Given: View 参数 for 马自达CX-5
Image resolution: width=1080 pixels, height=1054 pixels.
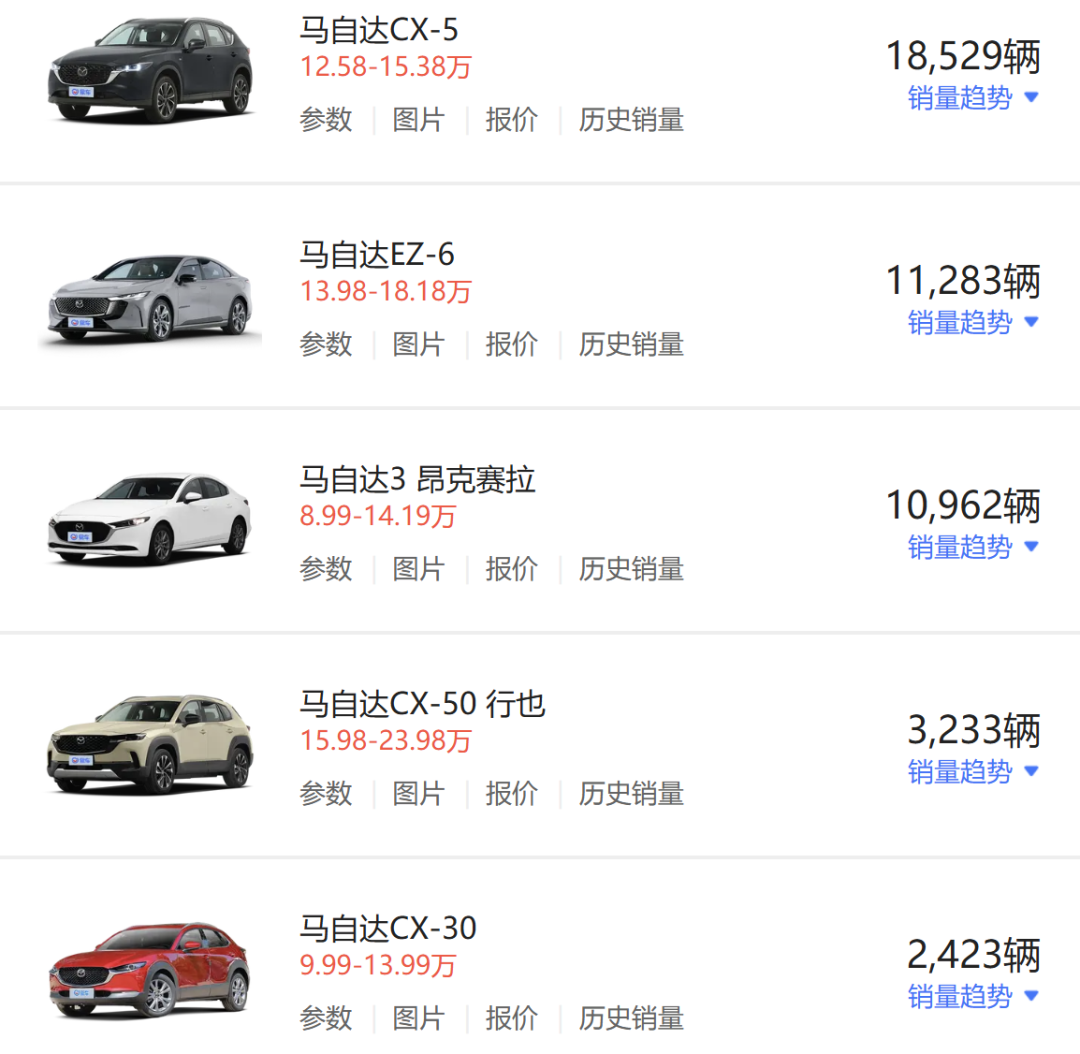Looking at the screenshot, I should click(326, 120).
